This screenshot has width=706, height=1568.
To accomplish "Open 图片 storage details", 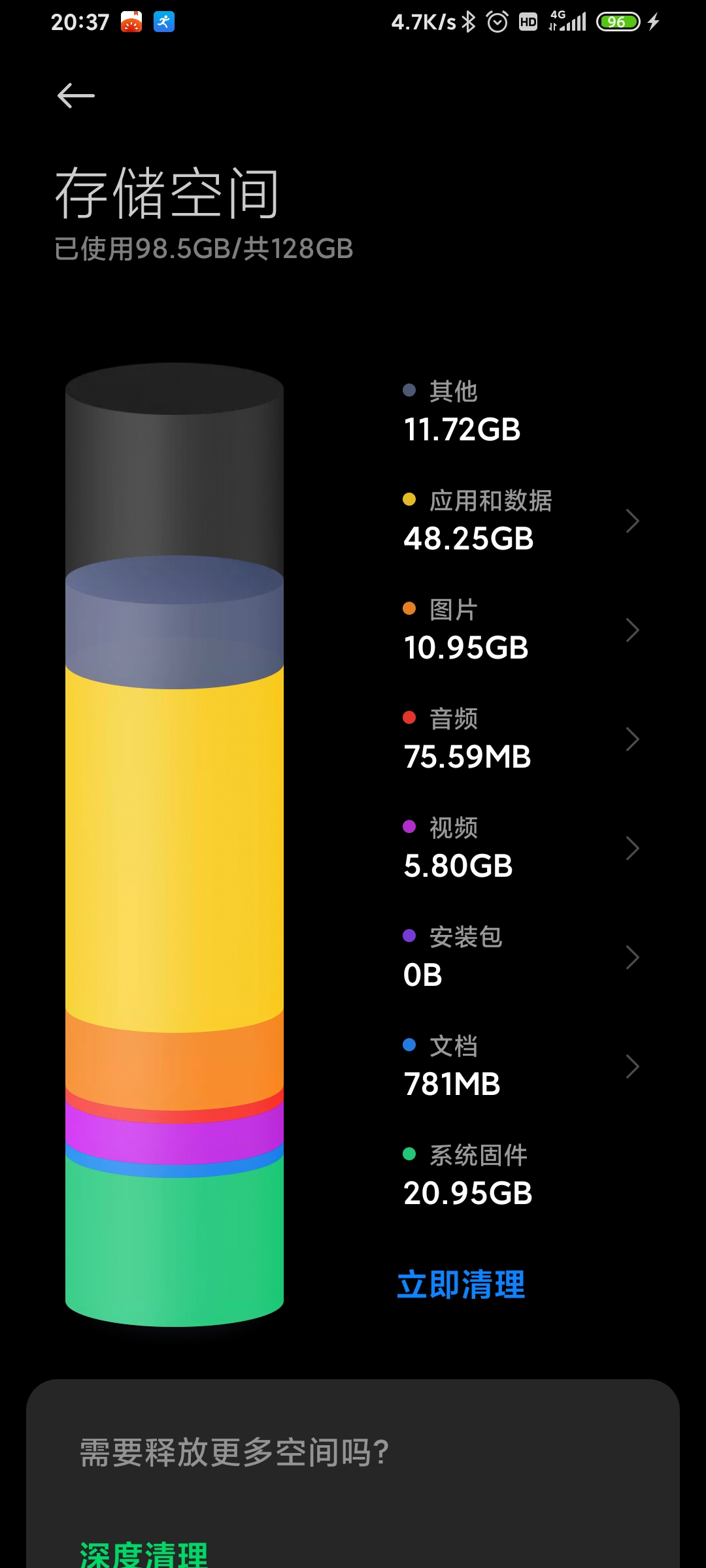I will point(521,630).
